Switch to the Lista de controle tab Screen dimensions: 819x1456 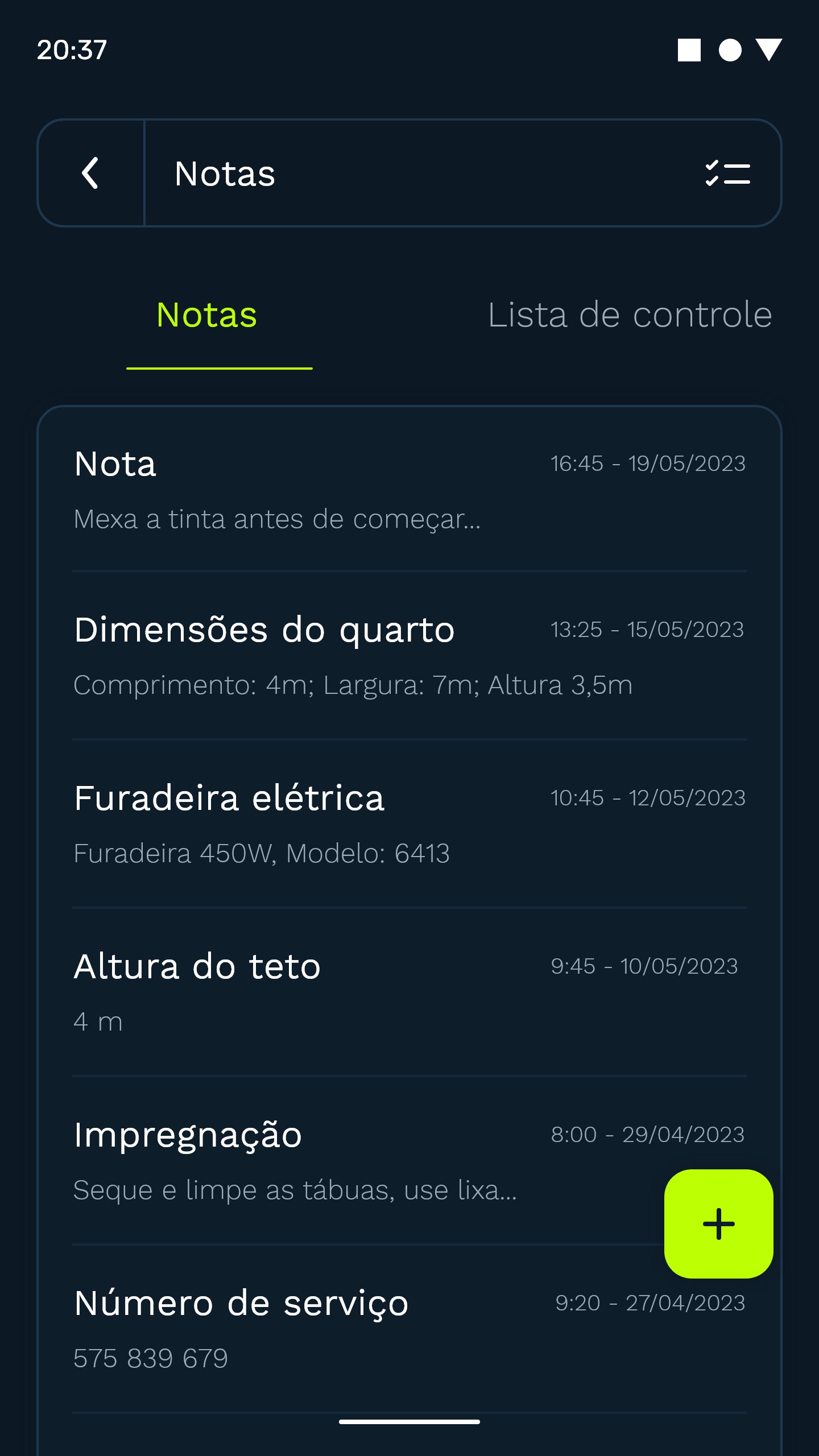coord(630,315)
